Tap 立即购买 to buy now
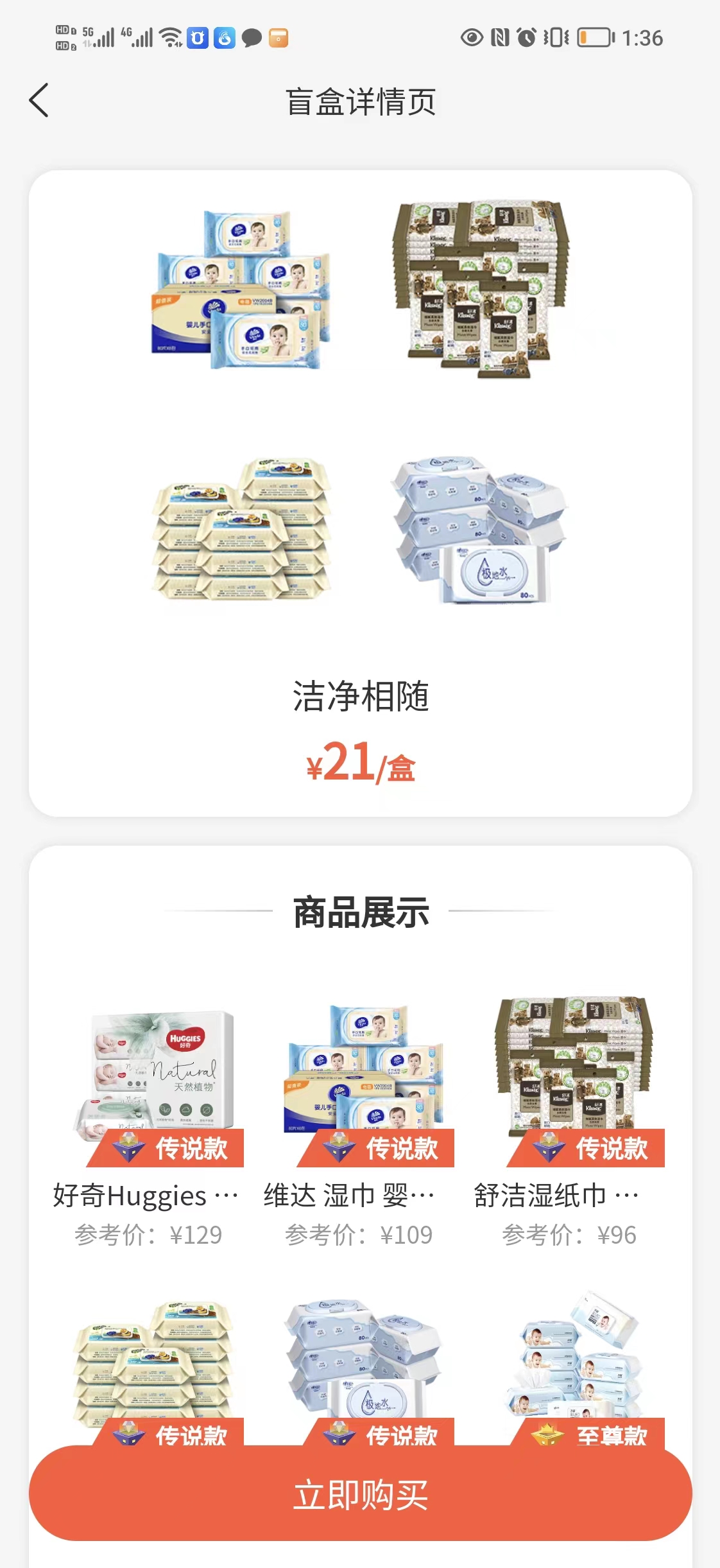This screenshot has height=1568, width=720. 360,1494
